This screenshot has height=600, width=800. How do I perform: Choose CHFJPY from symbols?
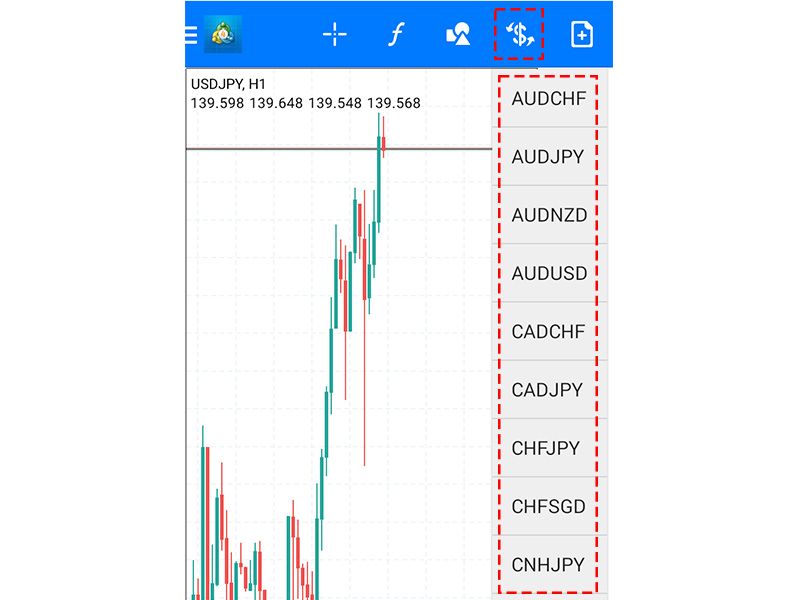click(x=548, y=448)
